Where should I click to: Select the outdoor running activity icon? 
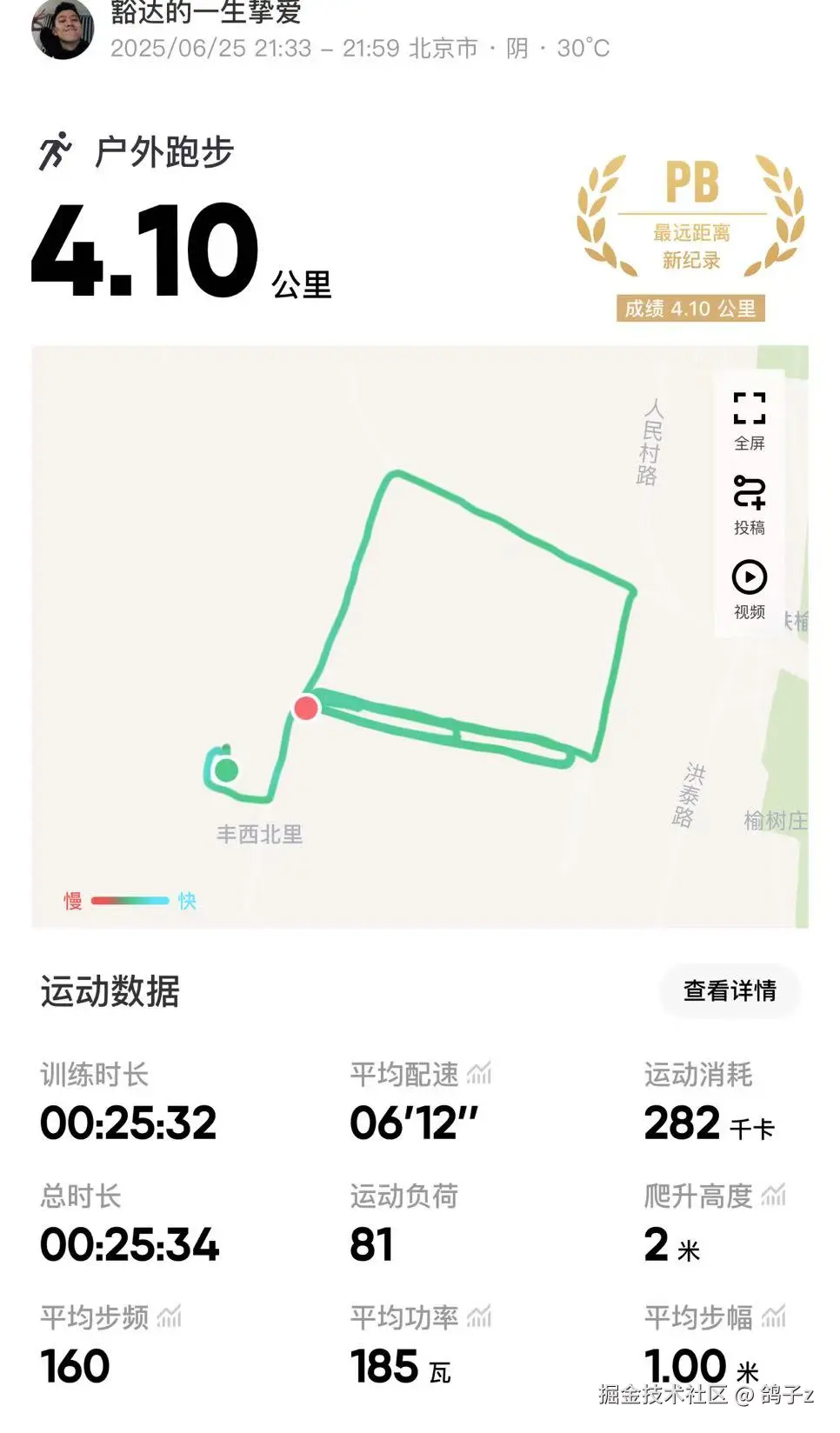click(x=57, y=150)
